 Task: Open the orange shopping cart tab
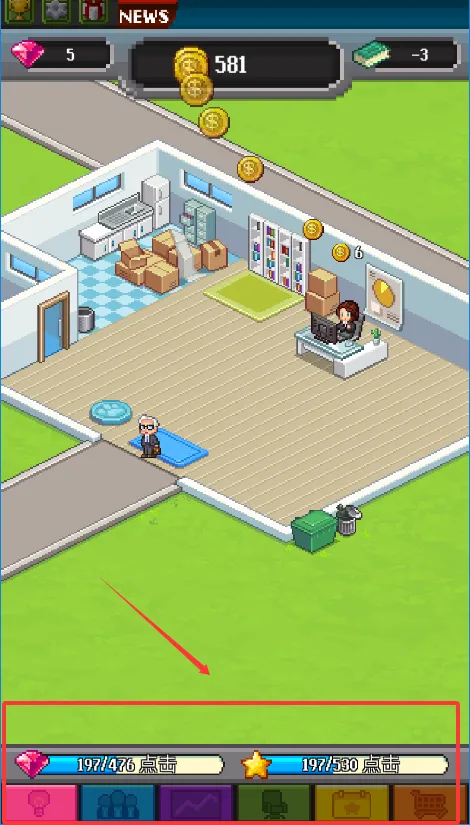[x=428, y=803]
